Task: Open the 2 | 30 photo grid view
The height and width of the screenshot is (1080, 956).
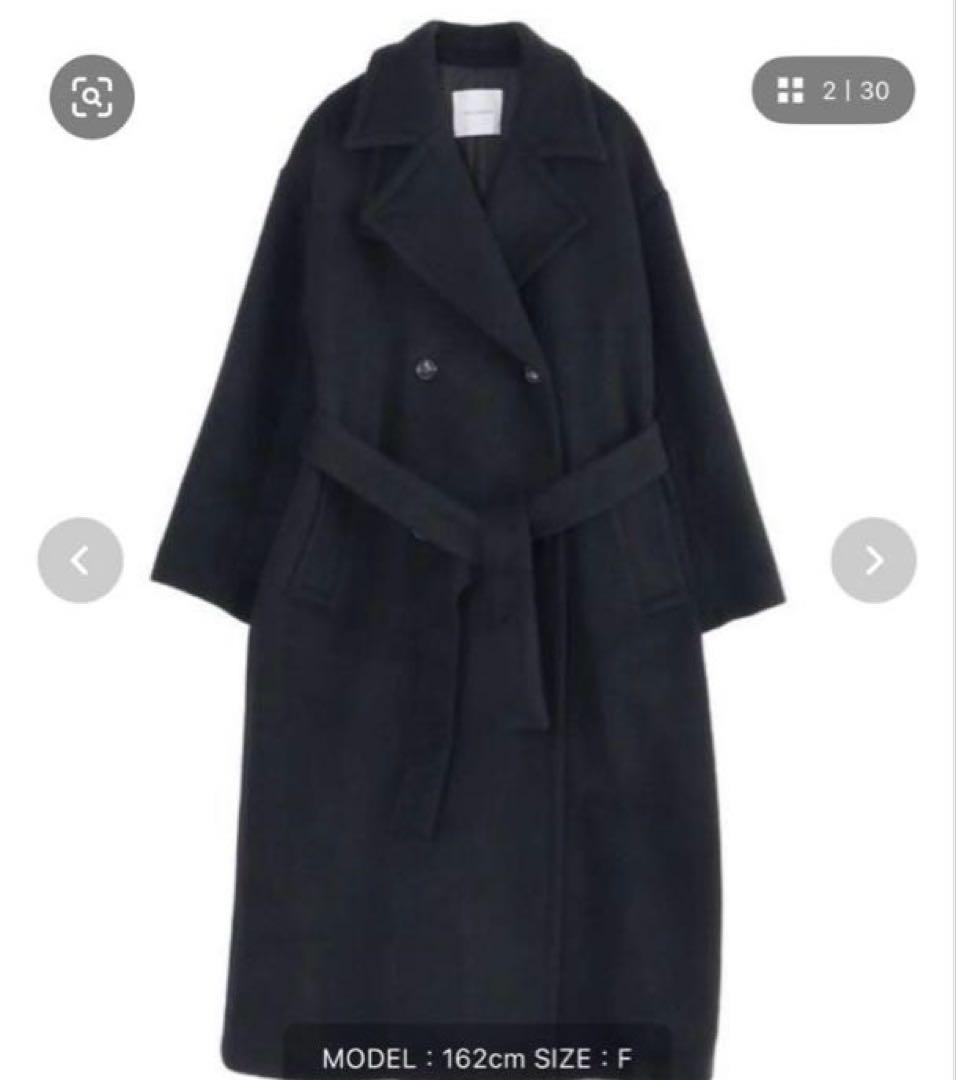Action: pyautogui.click(x=833, y=91)
